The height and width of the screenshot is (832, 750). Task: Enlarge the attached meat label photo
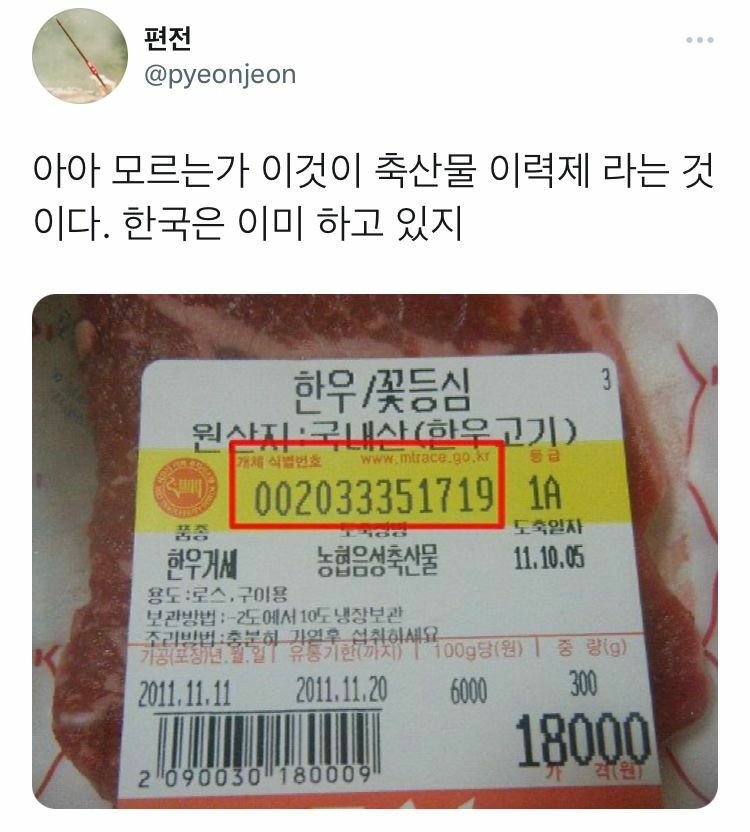click(375, 551)
